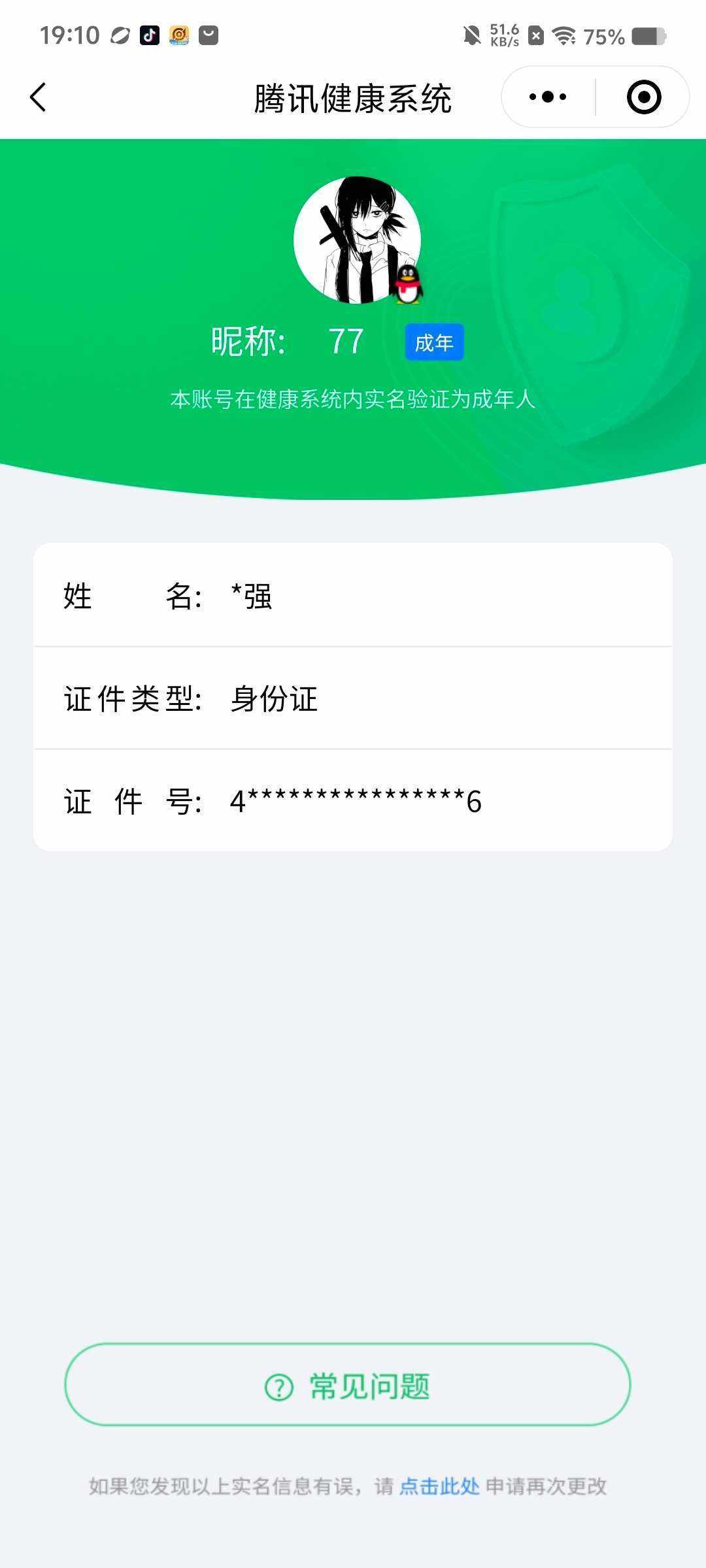706x1568 pixels.
Task: Click the battery indicator showing 75%
Action: (x=647, y=36)
